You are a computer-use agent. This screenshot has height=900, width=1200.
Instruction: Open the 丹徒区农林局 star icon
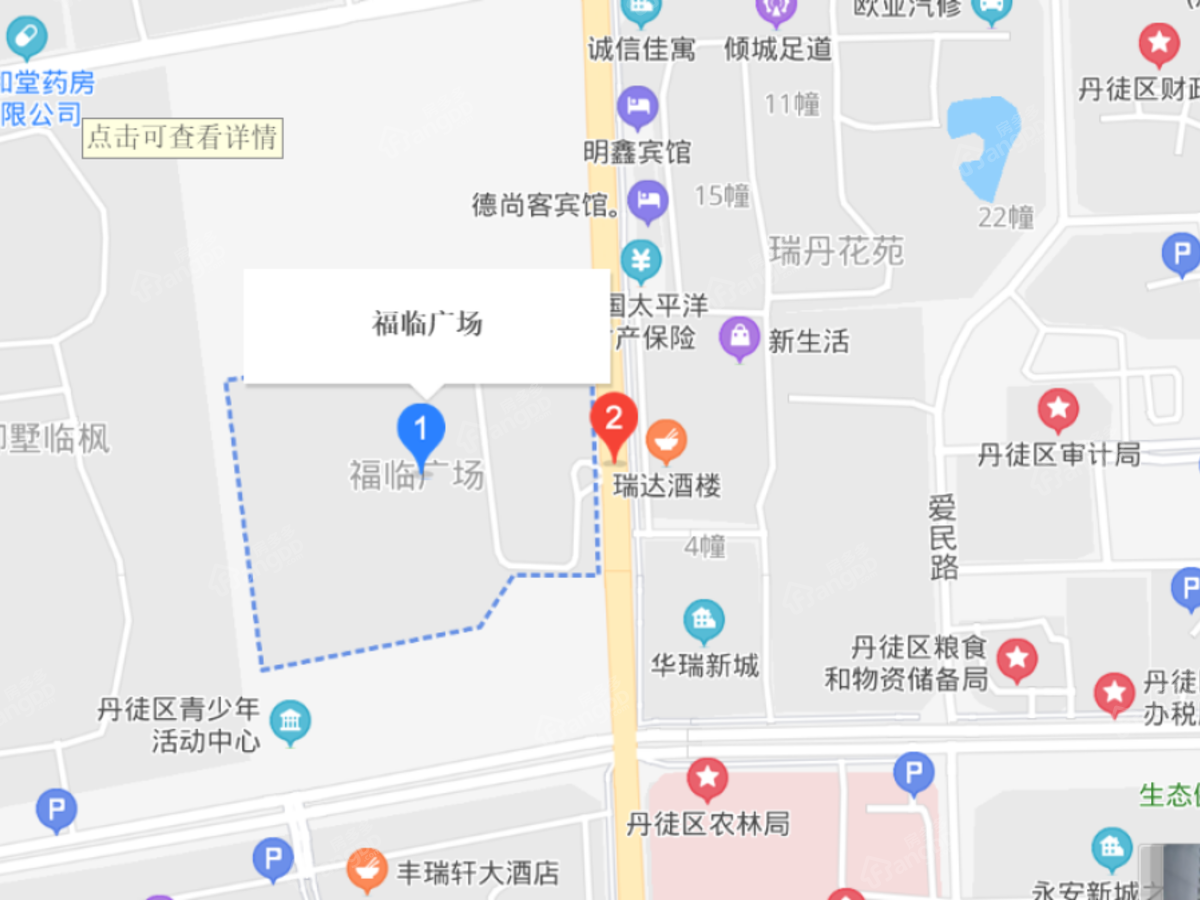[707, 778]
